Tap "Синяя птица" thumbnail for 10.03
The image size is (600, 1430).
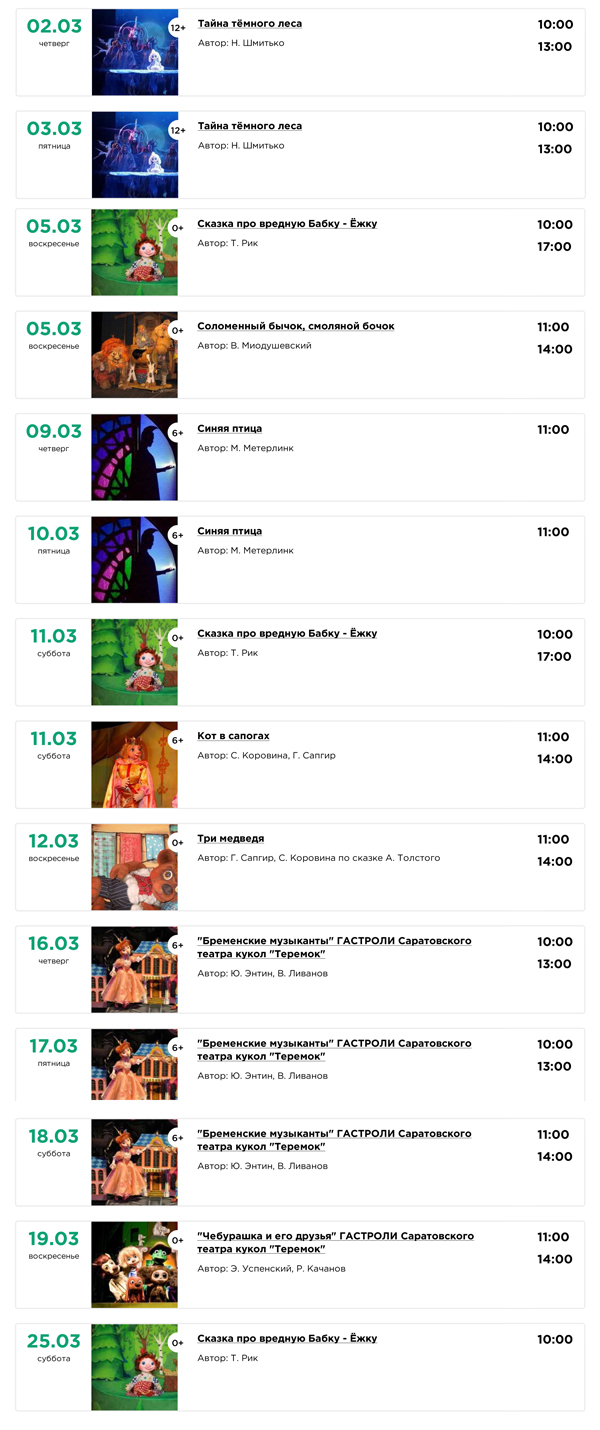pyautogui.click(x=134, y=559)
